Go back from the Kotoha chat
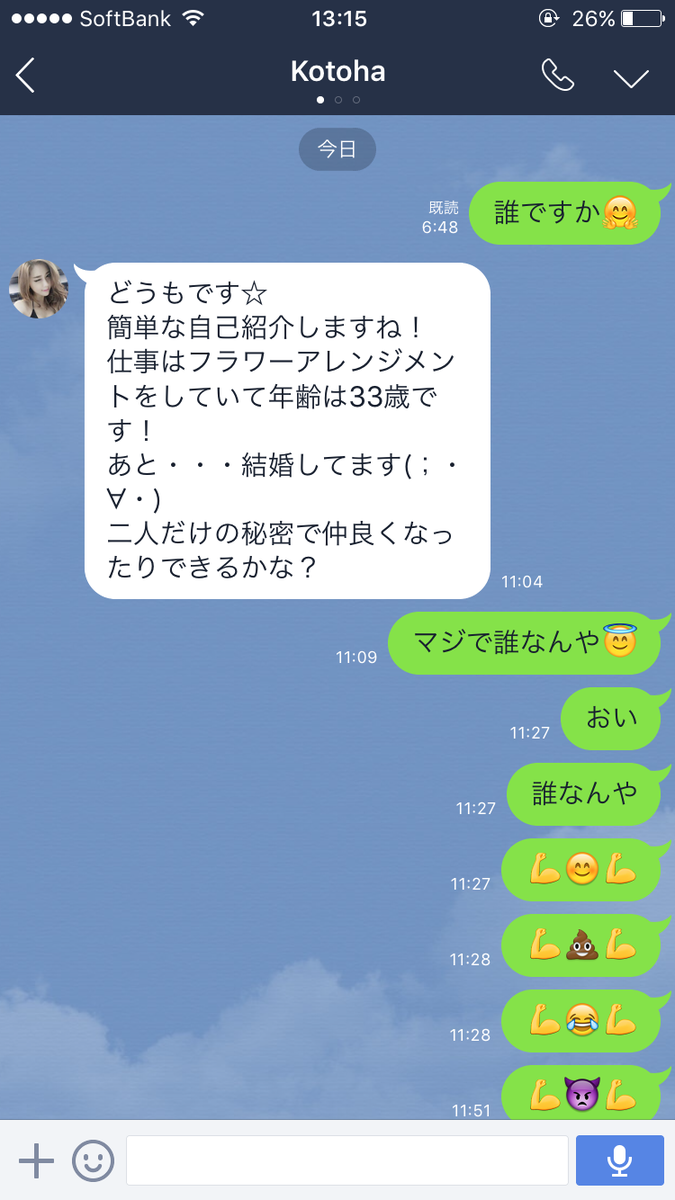The image size is (675, 1200). point(26,75)
